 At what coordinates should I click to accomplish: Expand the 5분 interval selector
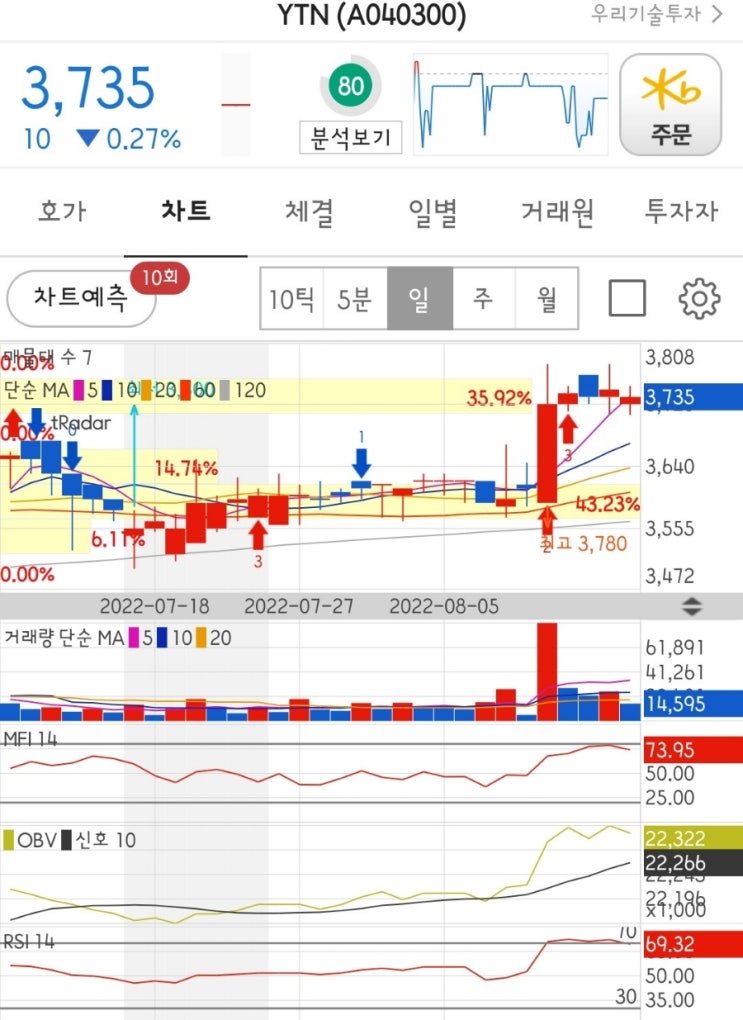[x=355, y=297]
